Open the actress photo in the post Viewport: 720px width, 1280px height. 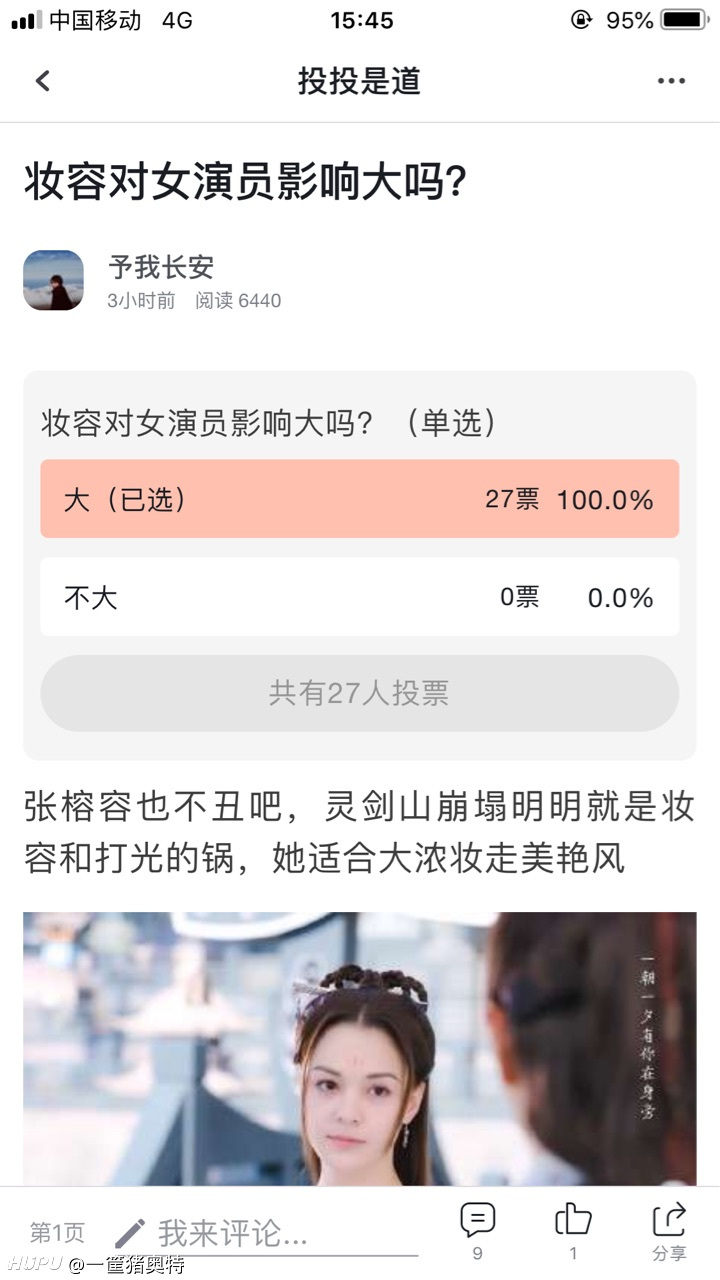pyautogui.click(x=360, y=1049)
